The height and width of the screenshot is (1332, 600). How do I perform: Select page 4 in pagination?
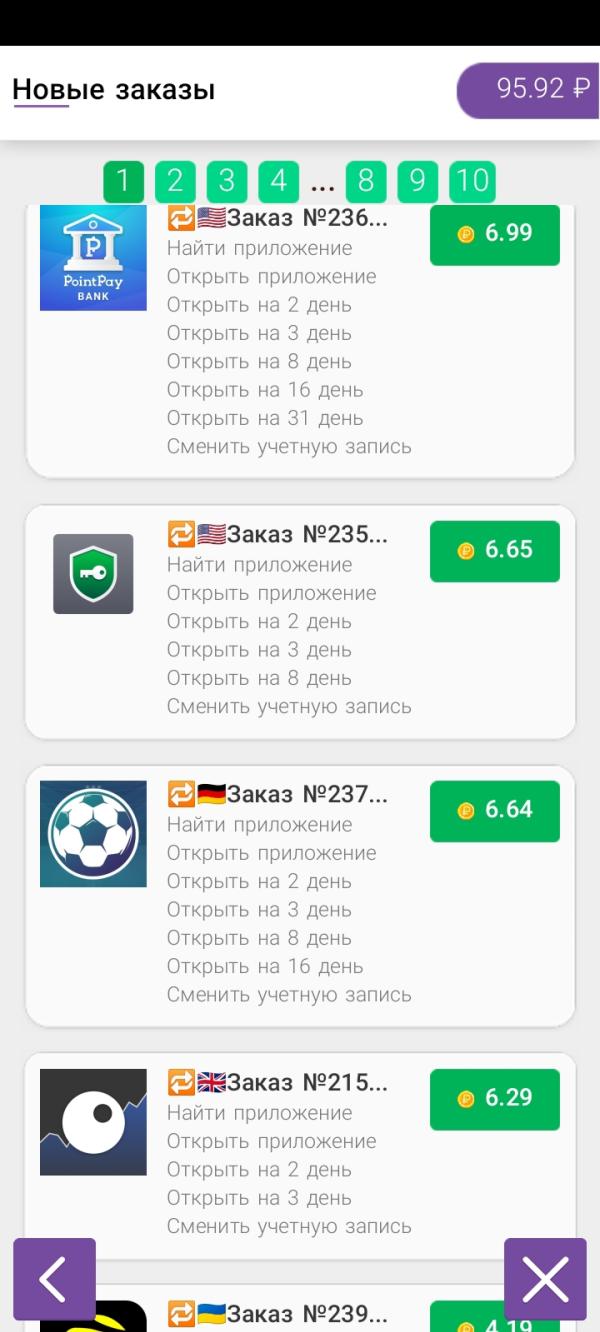pyautogui.click(x=278, y=181)
